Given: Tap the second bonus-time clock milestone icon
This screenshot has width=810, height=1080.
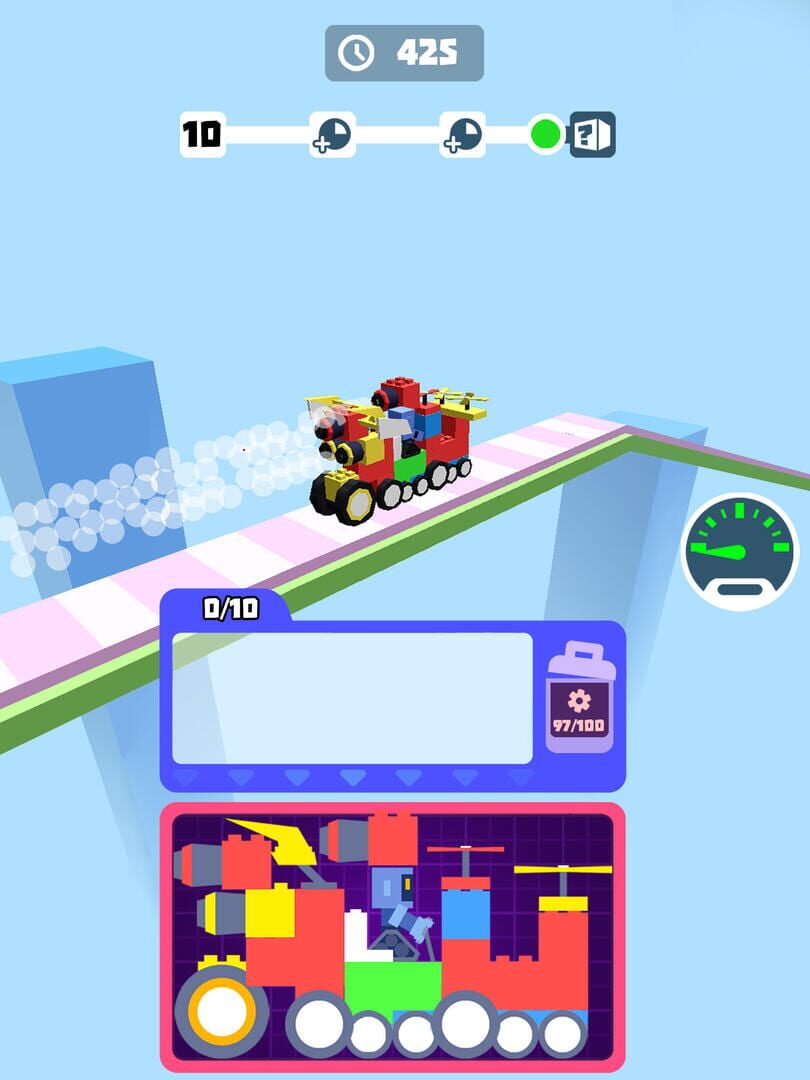Looking at the screenshot, I should coord(462,135).
